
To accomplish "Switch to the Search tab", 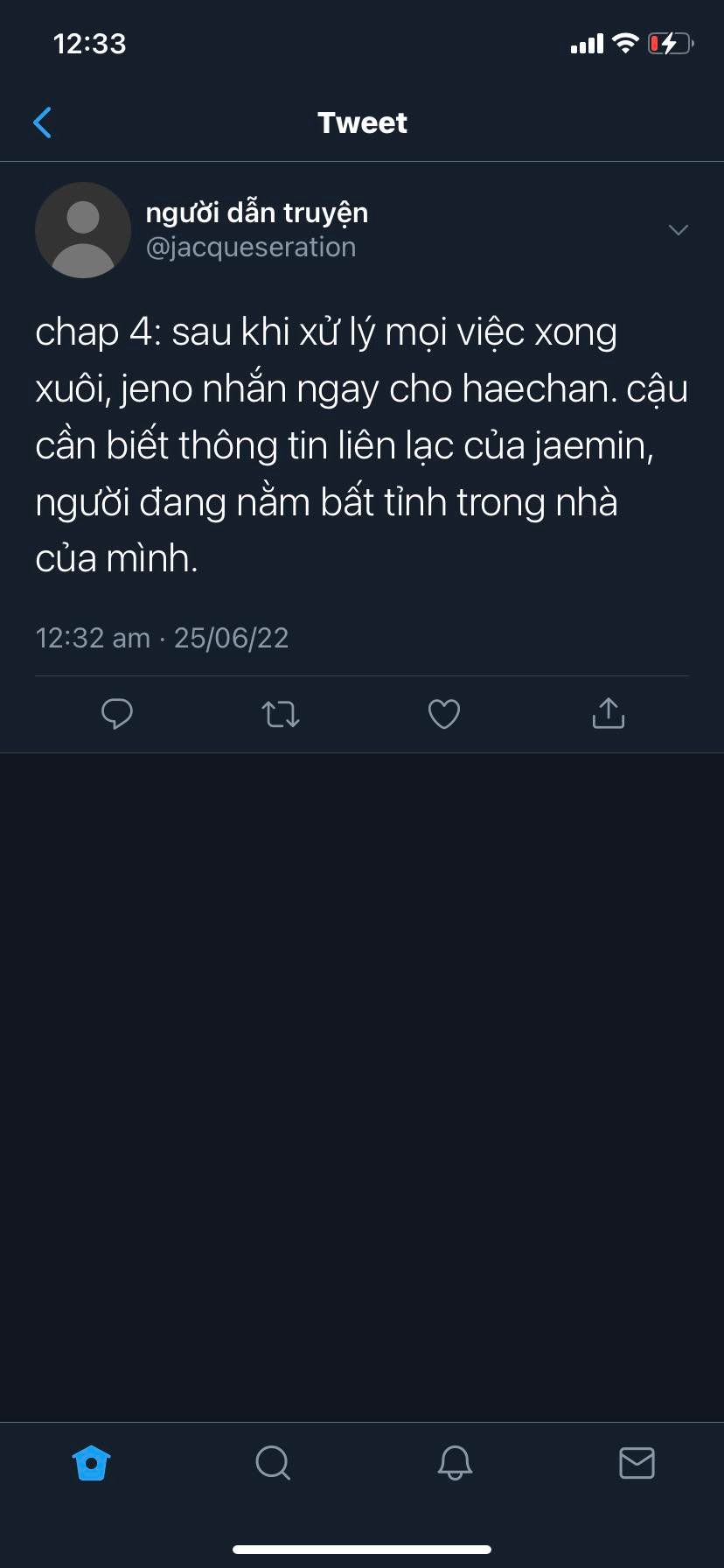I will [273, 1462].
